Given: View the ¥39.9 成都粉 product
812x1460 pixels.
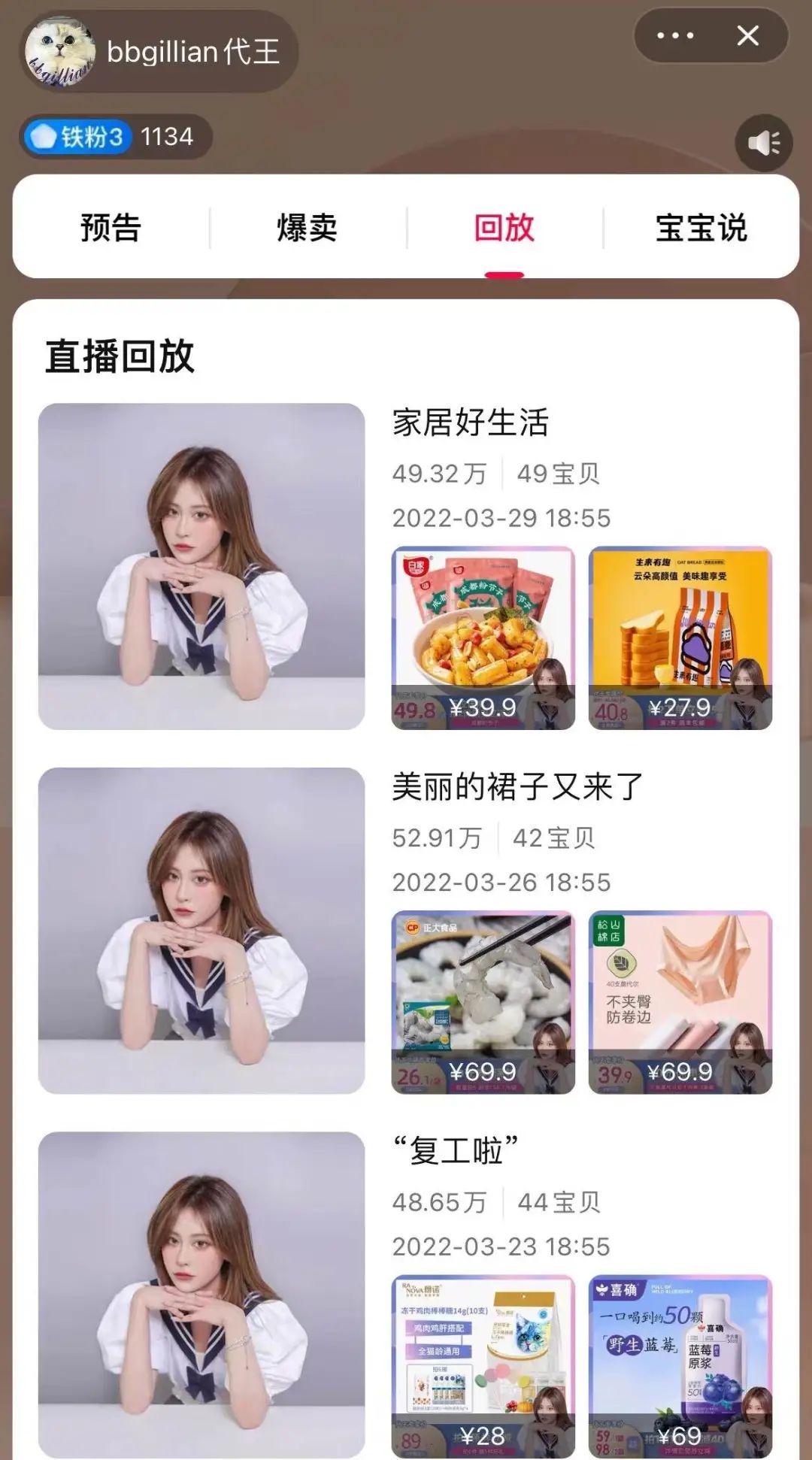Looking at the screenshot, I should click(x=483, y=638).
